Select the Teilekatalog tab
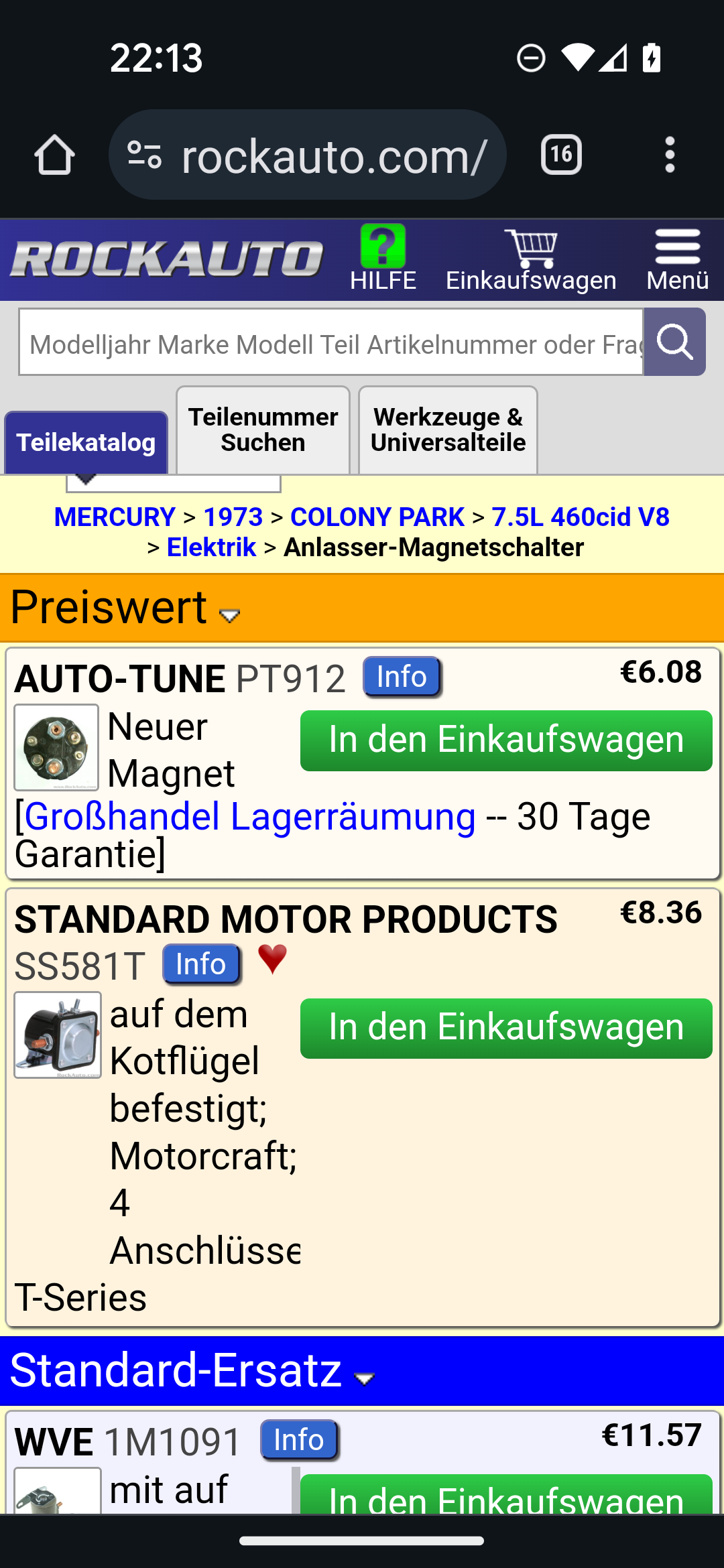Screen dimensions: 724x1568 pos(86,442)
